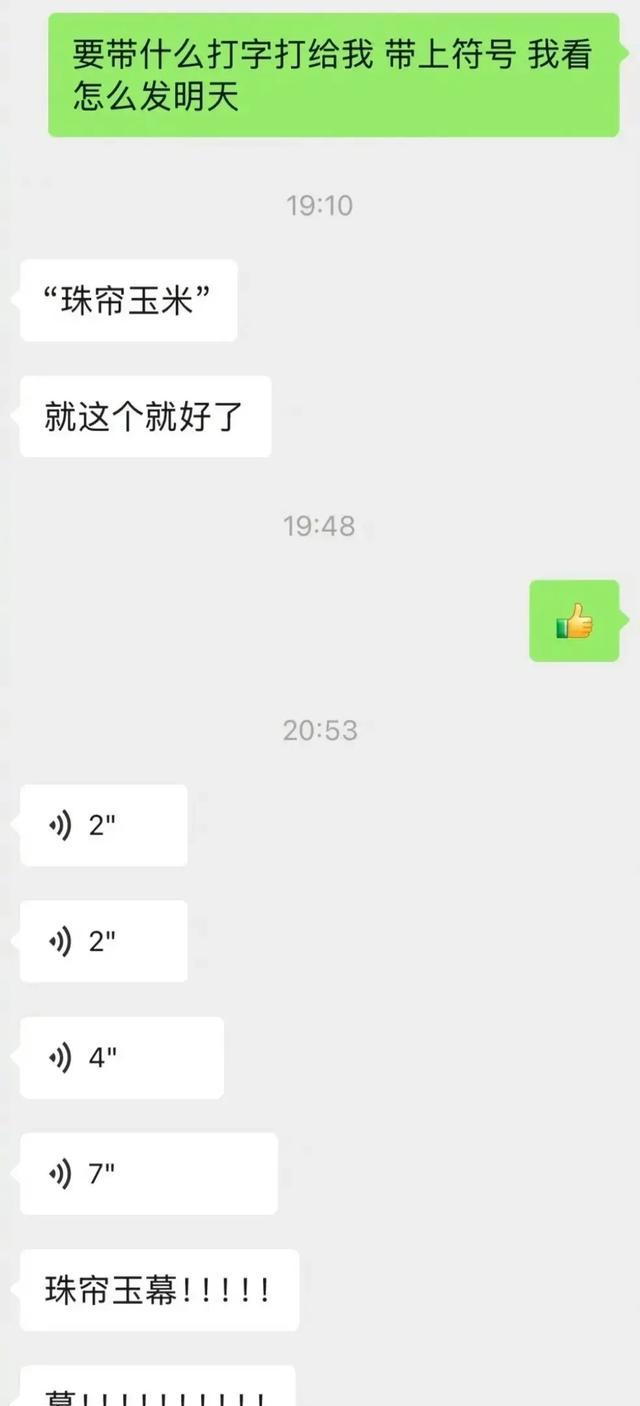Screen dimensions: 640x1406
Task: Play the 4-second voice message
Action: click(122, 1058)
